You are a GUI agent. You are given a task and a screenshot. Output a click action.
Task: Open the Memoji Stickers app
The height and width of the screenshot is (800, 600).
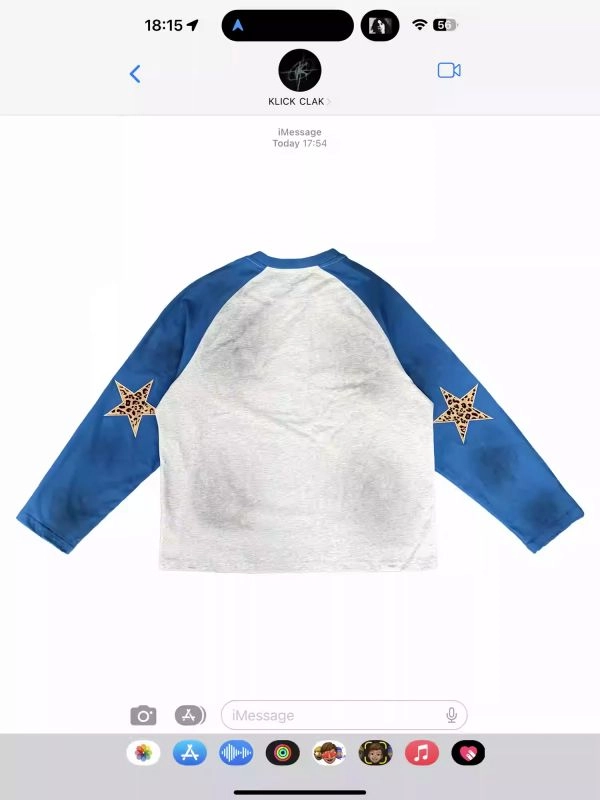375,753
